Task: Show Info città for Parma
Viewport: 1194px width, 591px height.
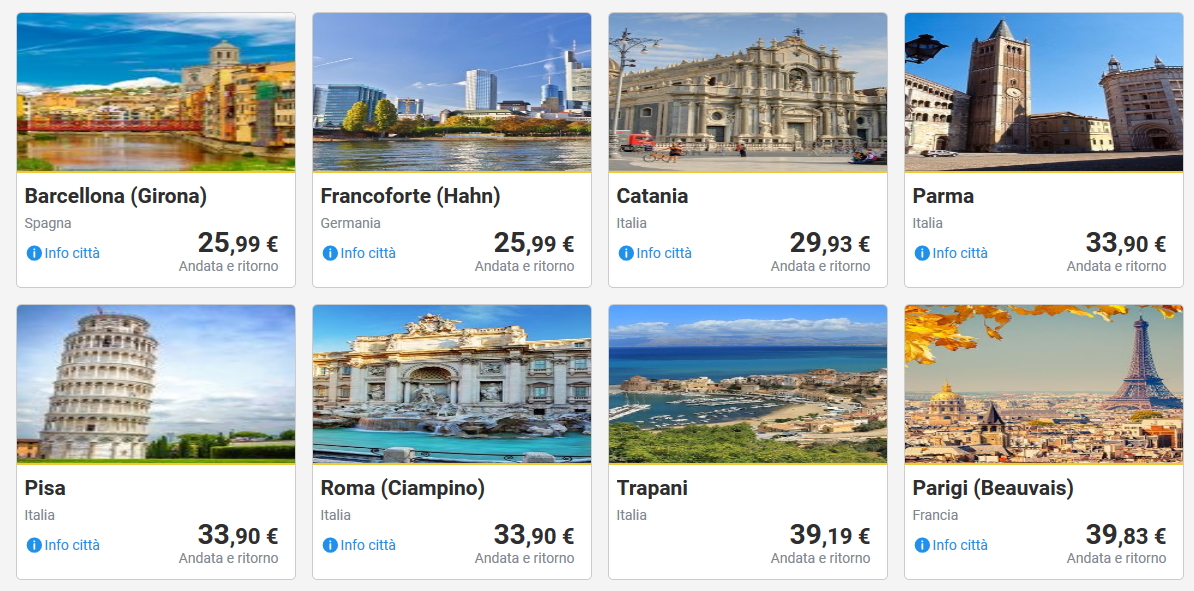Action: tap(952, 253)
